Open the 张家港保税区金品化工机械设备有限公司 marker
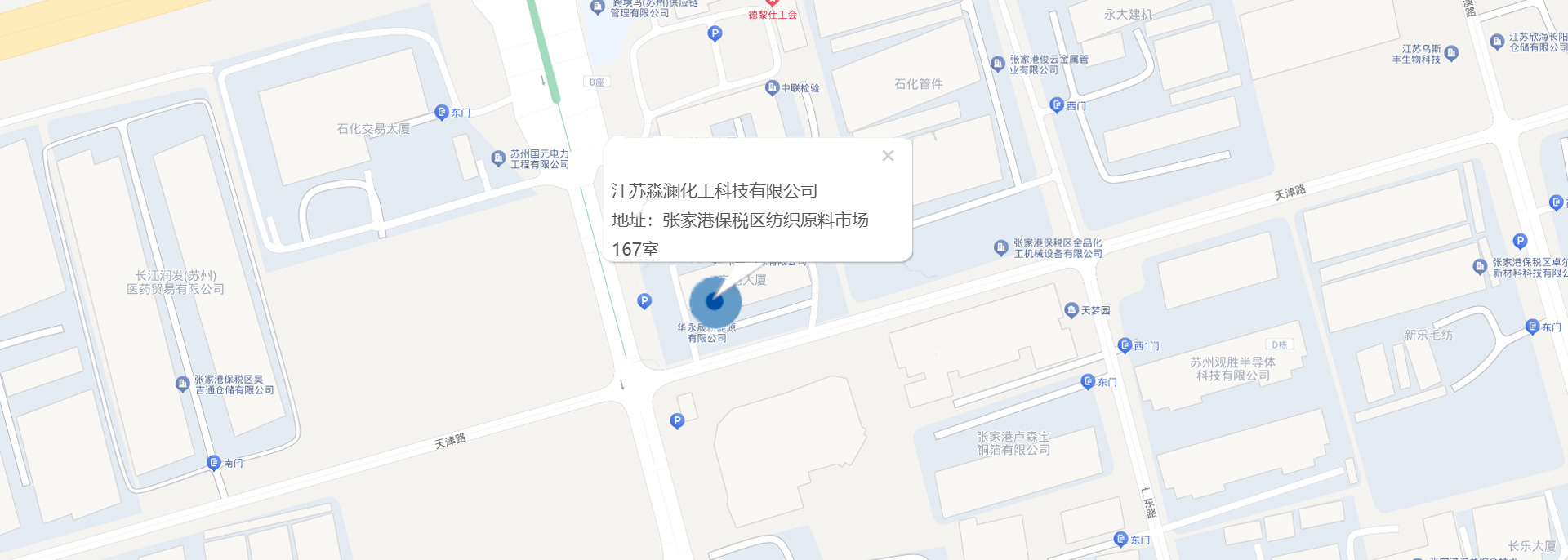 point(1000,247)
